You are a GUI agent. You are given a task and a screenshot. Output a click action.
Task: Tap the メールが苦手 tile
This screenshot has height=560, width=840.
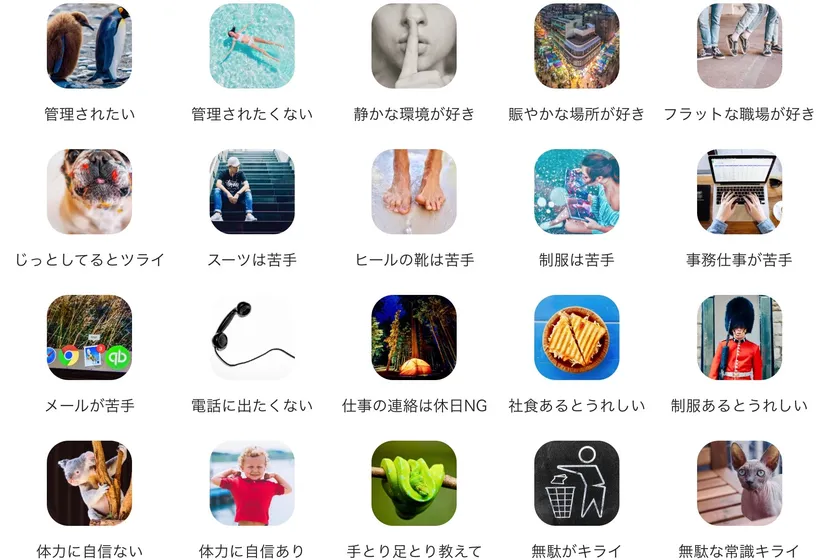(89, 338)
